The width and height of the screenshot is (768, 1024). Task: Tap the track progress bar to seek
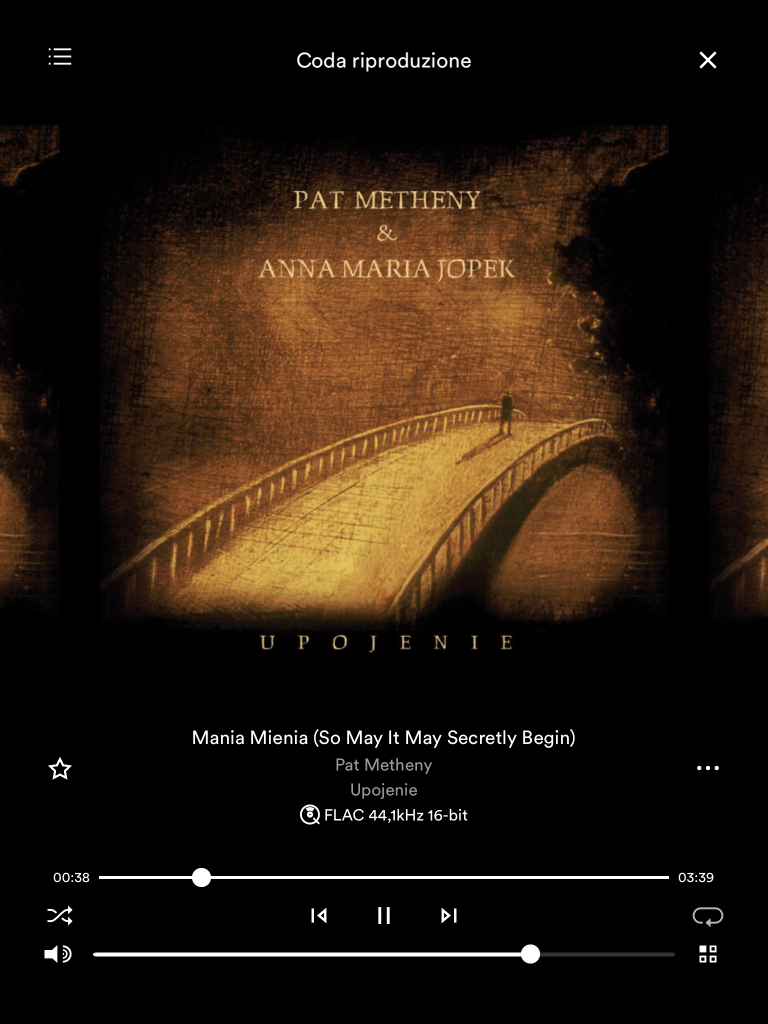400,877
